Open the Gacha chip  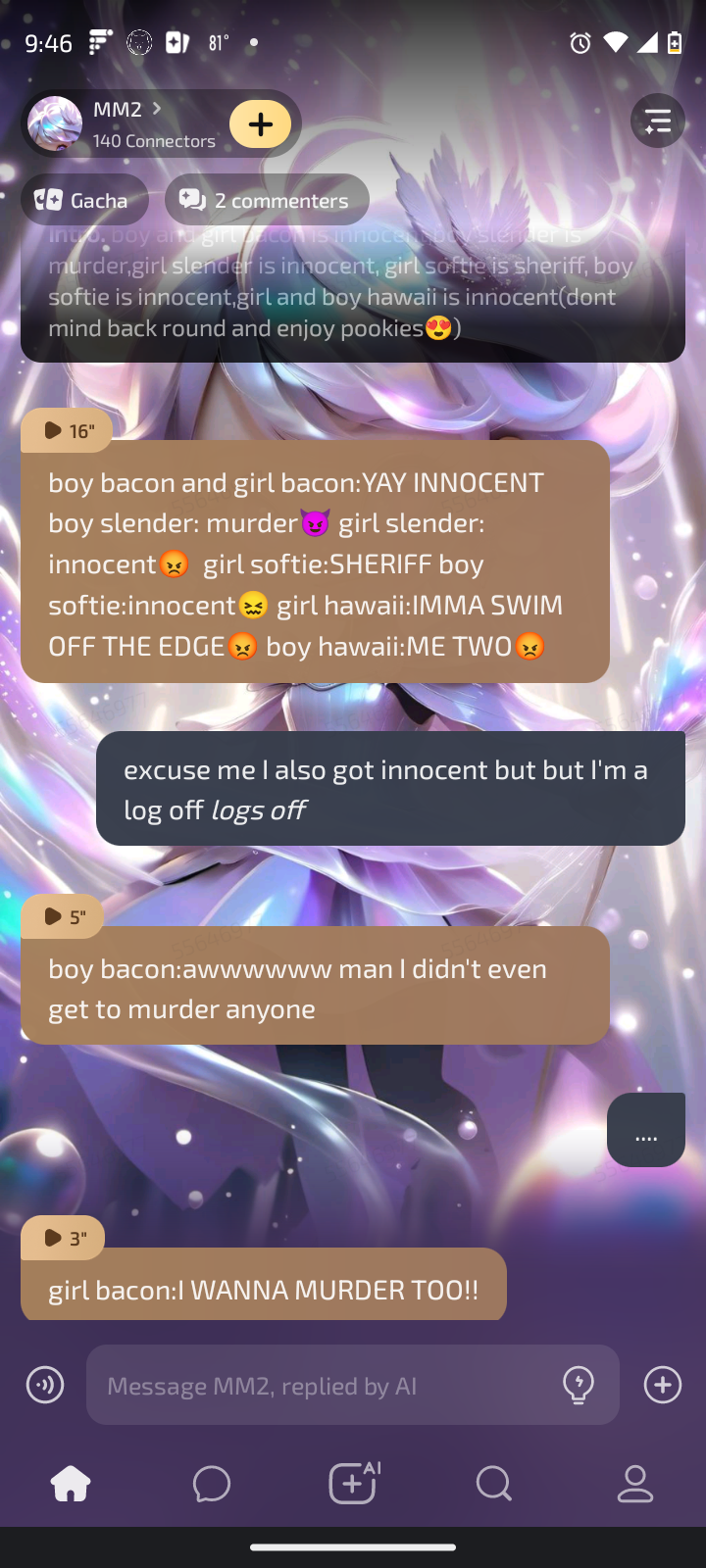tap(84, 200)
